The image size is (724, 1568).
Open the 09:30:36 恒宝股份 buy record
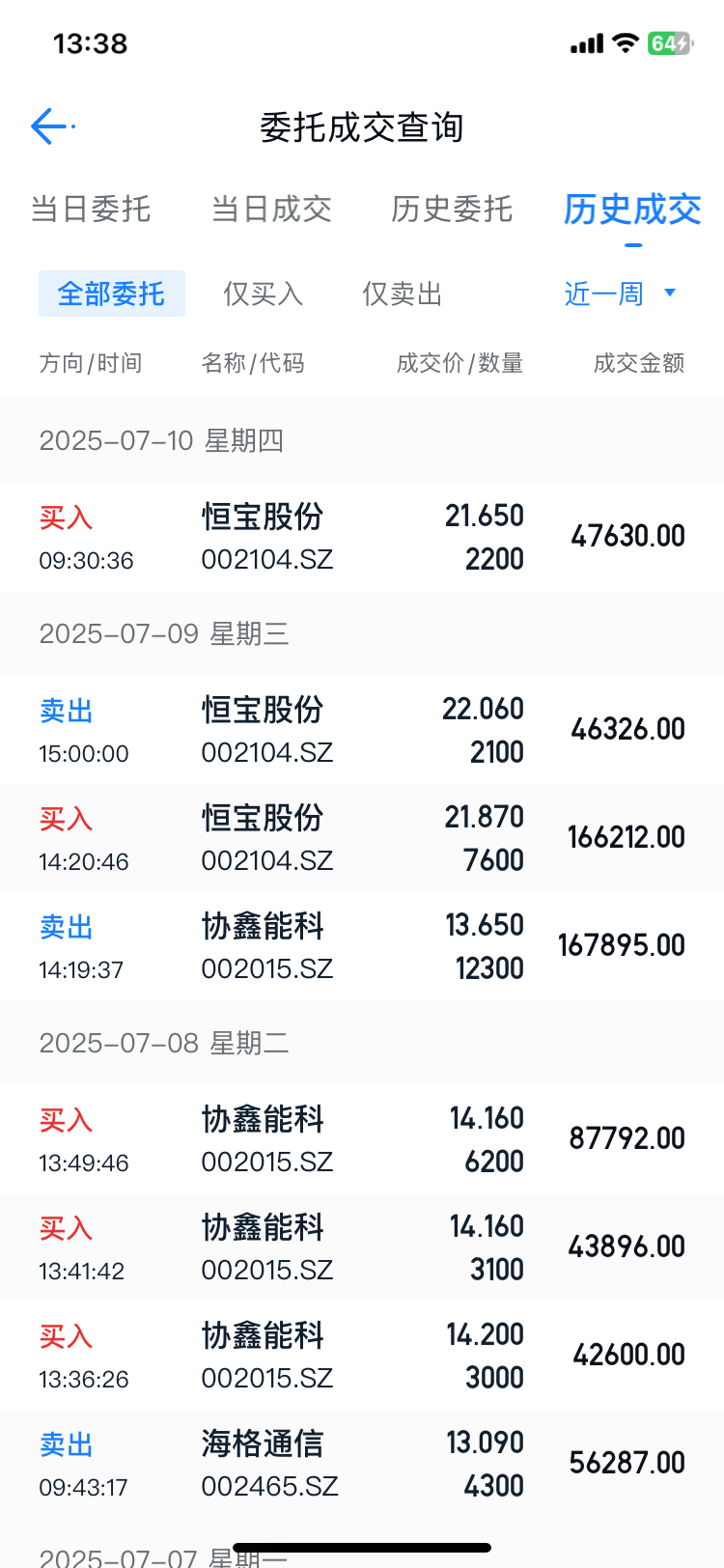point(362,537)
